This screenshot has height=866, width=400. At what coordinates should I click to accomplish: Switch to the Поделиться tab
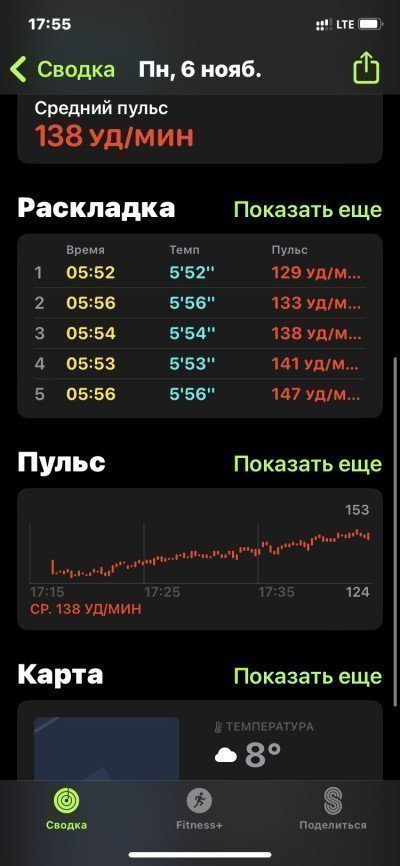point(333,809)
